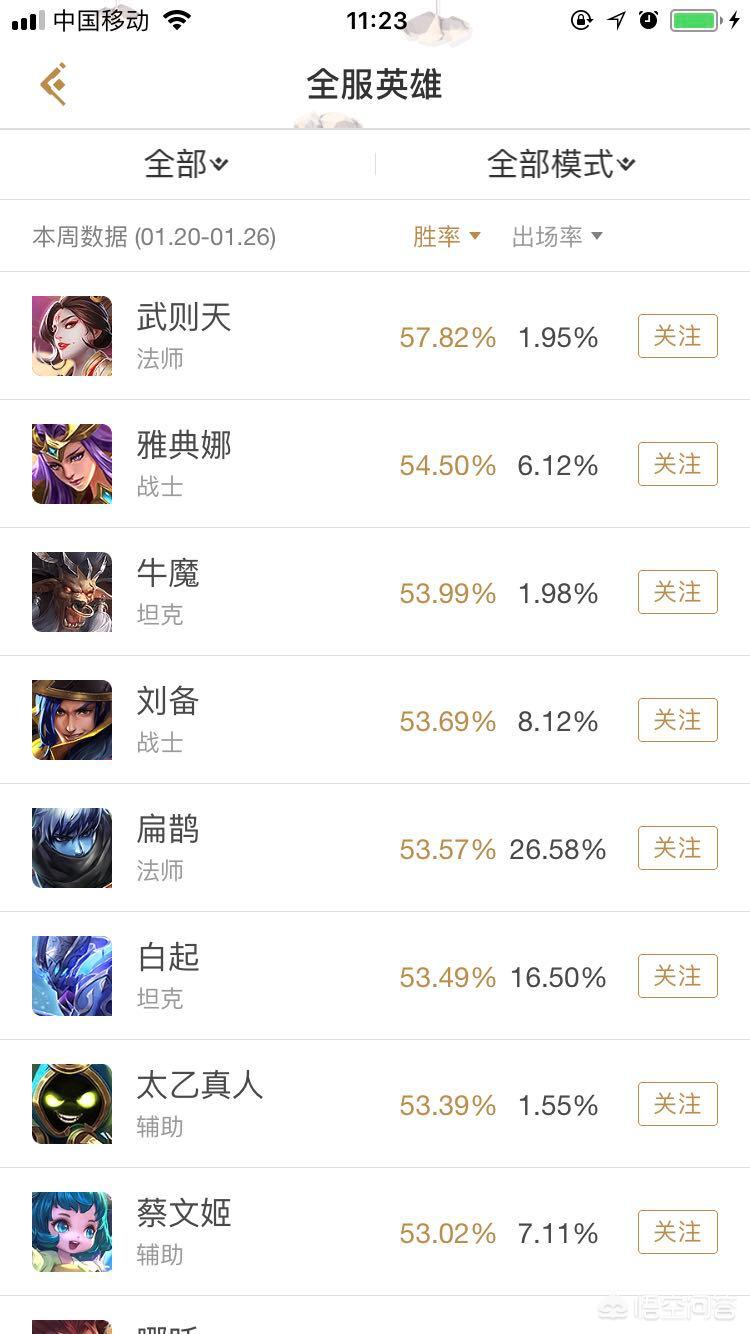
Task: Follow 刘备 with the 关注 button
Action: click(677, 720)
